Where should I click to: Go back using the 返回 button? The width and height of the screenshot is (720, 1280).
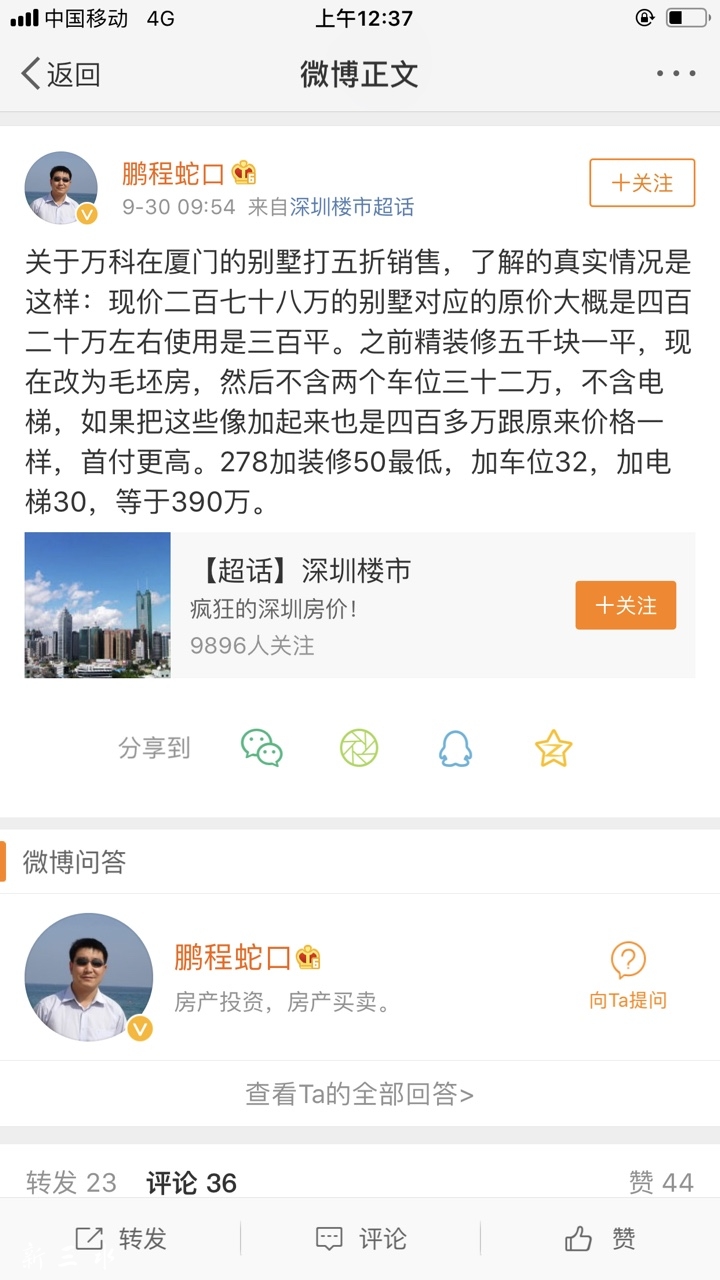tap(62, 74)
